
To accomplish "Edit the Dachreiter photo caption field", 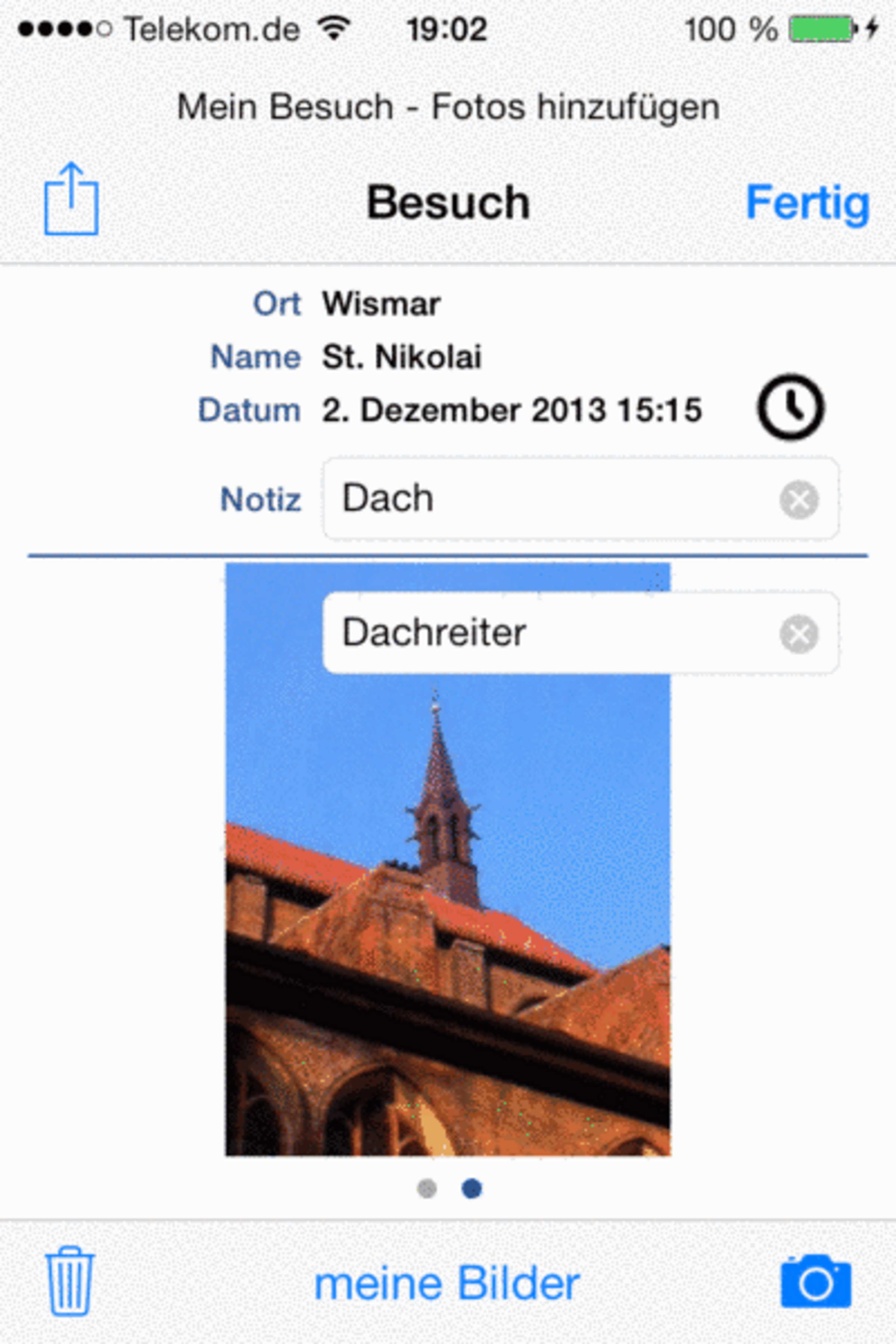I will pos(548,633).
